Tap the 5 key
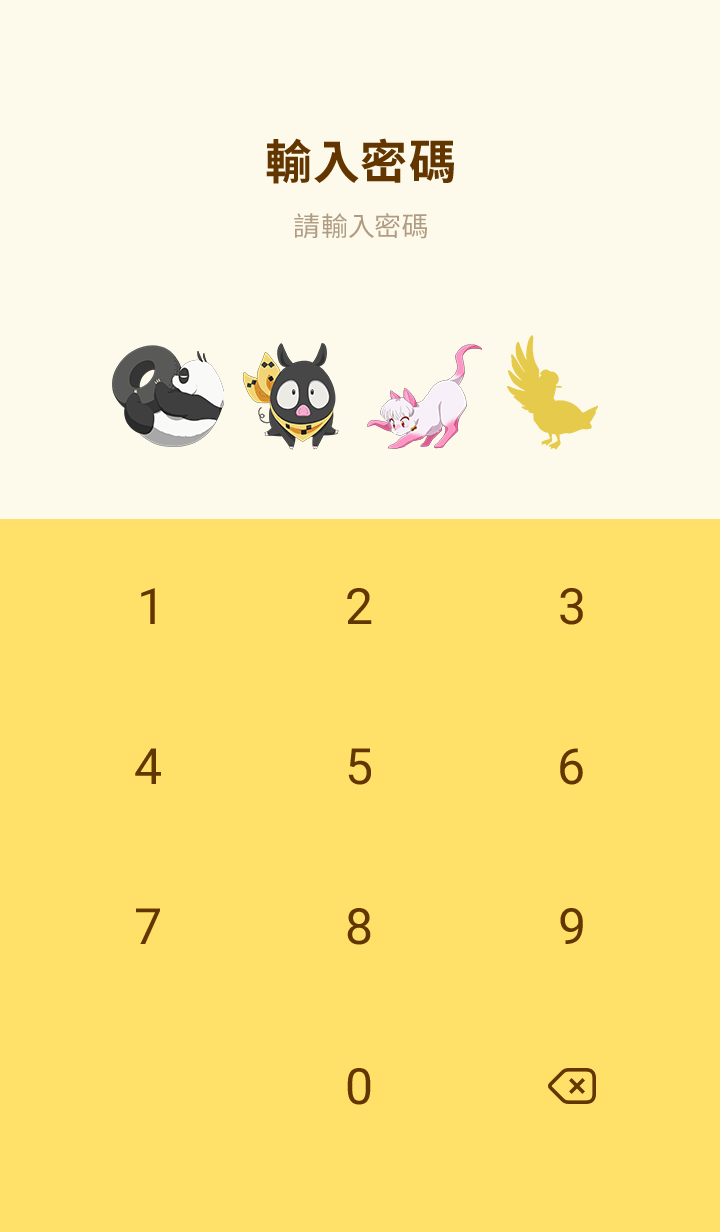 [x=359, y=767]
